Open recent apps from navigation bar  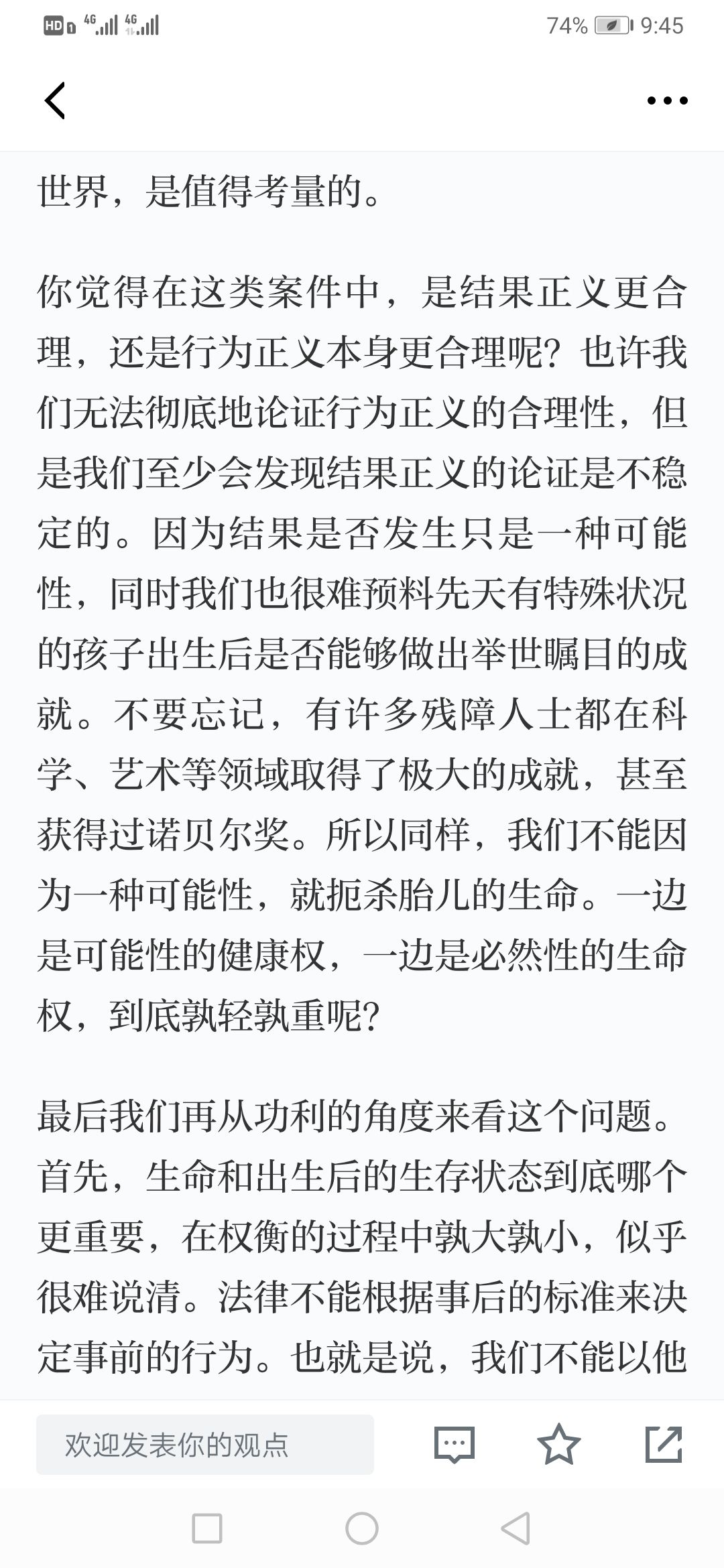point(207,1529)
